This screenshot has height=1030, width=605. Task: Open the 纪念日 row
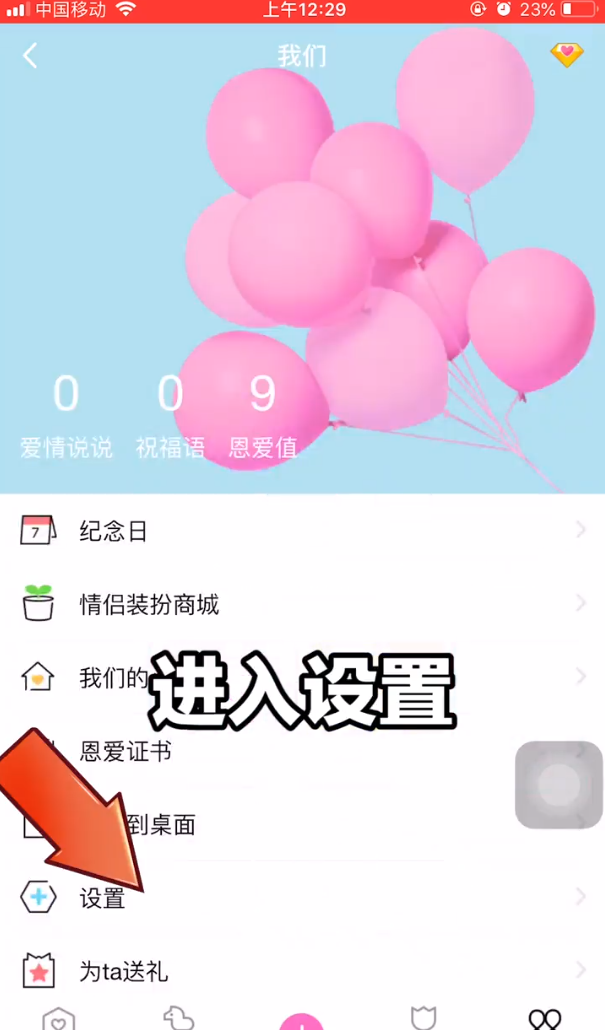click(x=300, y=531)
